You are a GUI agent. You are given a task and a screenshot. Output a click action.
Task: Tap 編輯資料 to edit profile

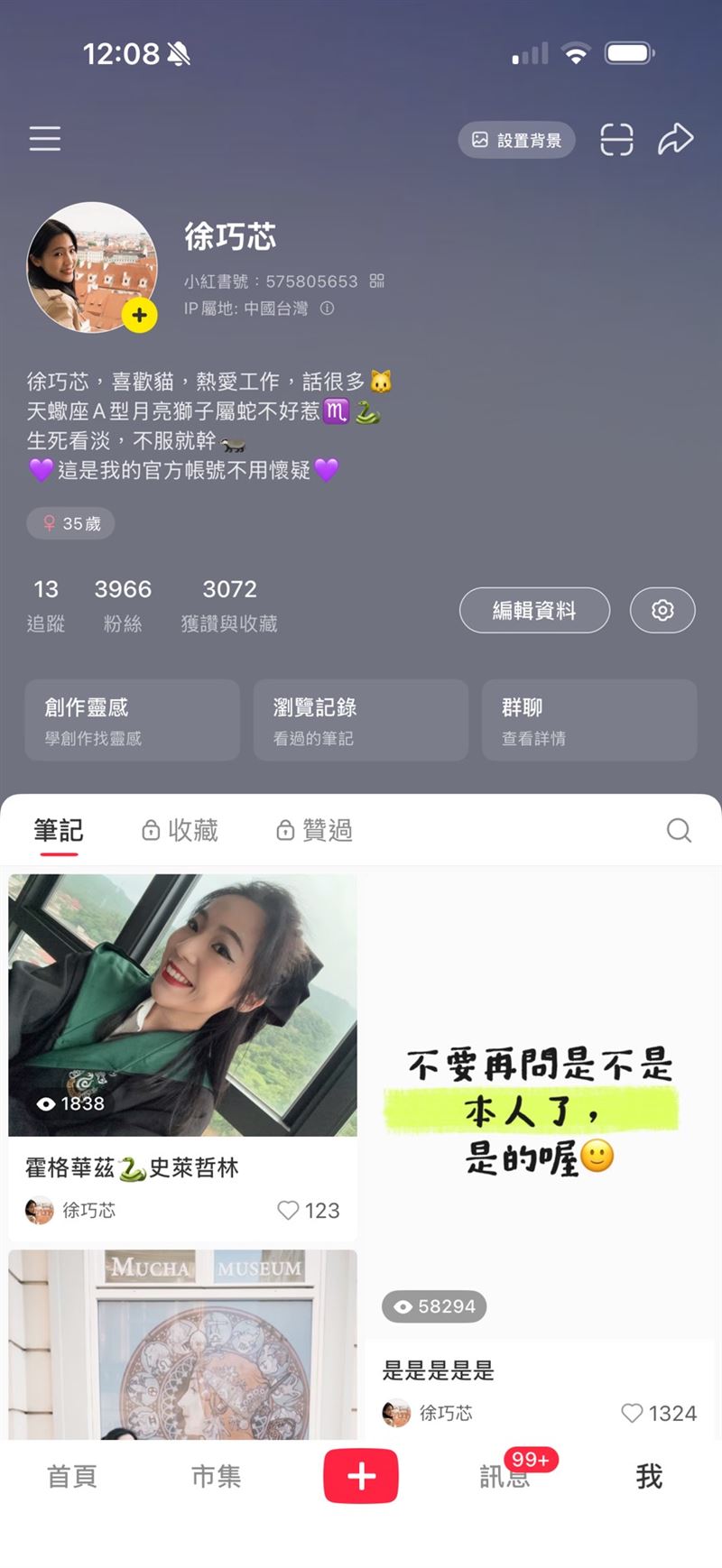[x=534, y=611]
